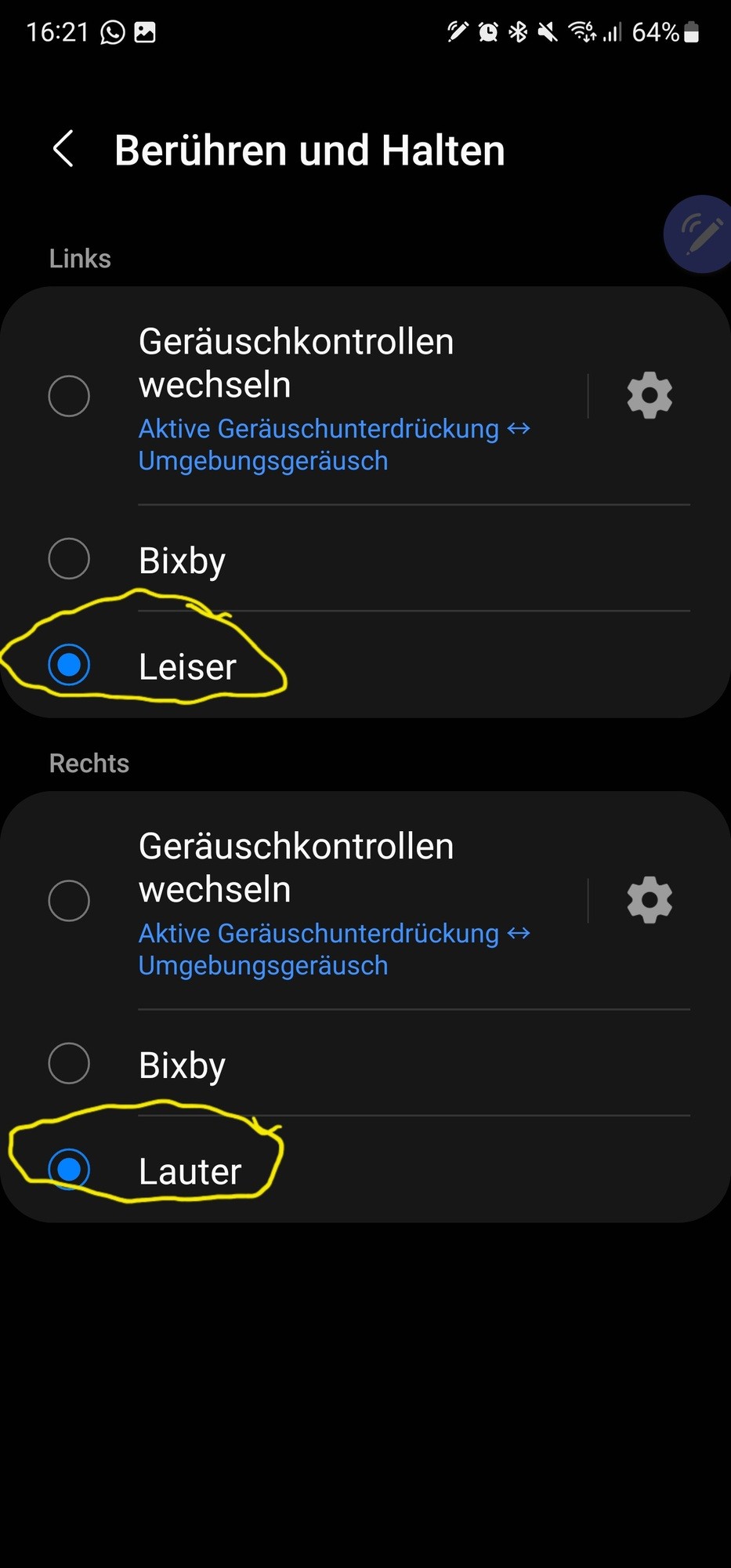Choose Lauter for the right earbud

(69, 1170)
